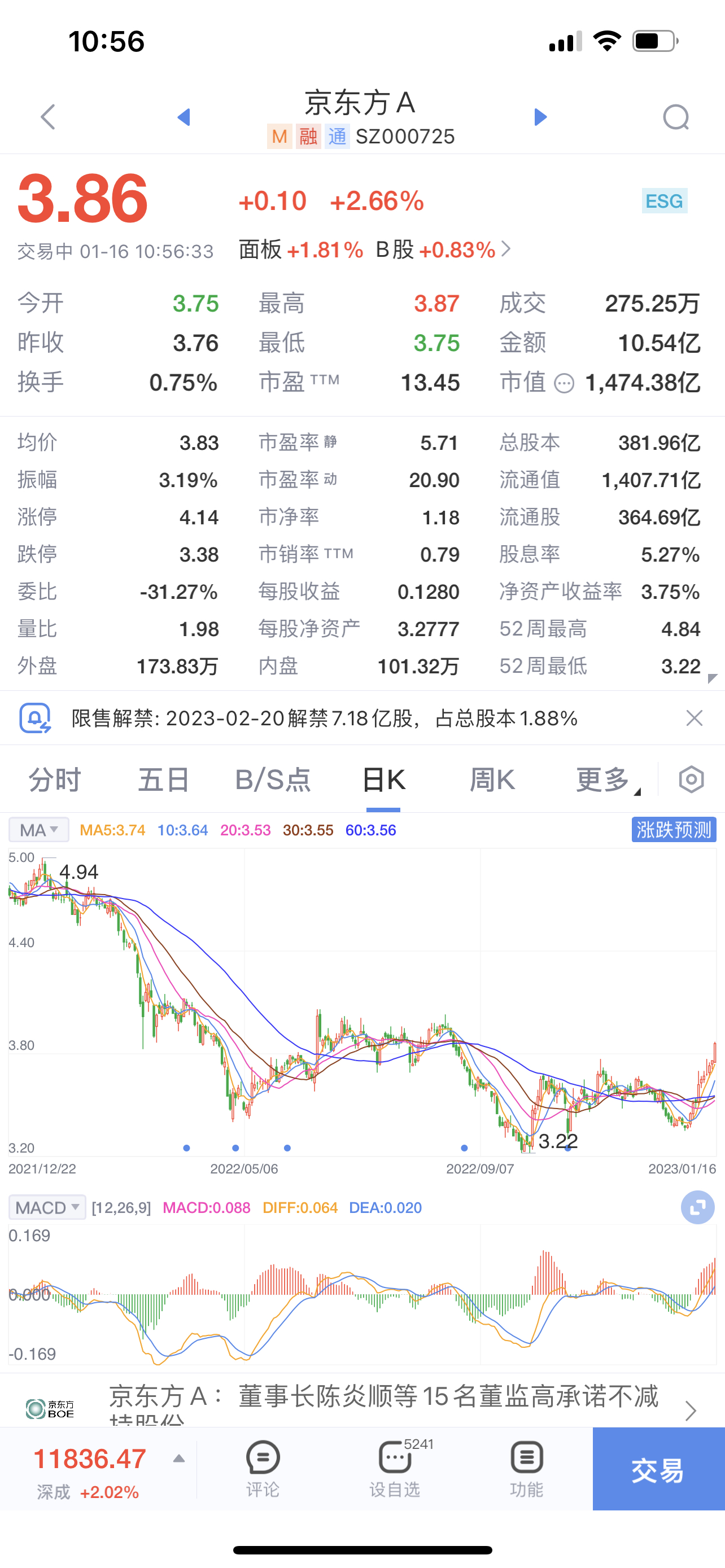
Task: Add stock via 设自选
Action: tap(395, 1468)
